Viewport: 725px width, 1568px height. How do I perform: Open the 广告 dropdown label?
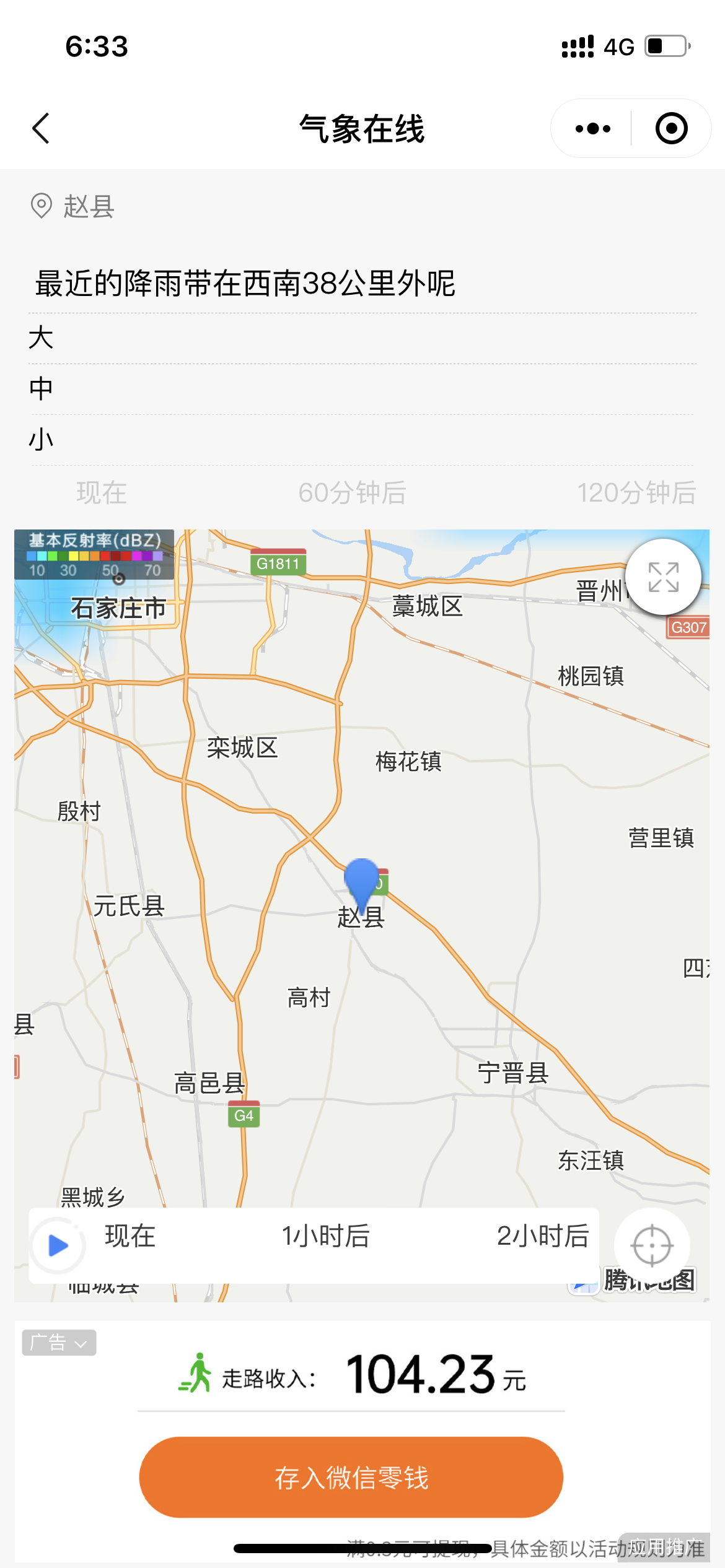pyautogui.click(x=59, y=1343)
